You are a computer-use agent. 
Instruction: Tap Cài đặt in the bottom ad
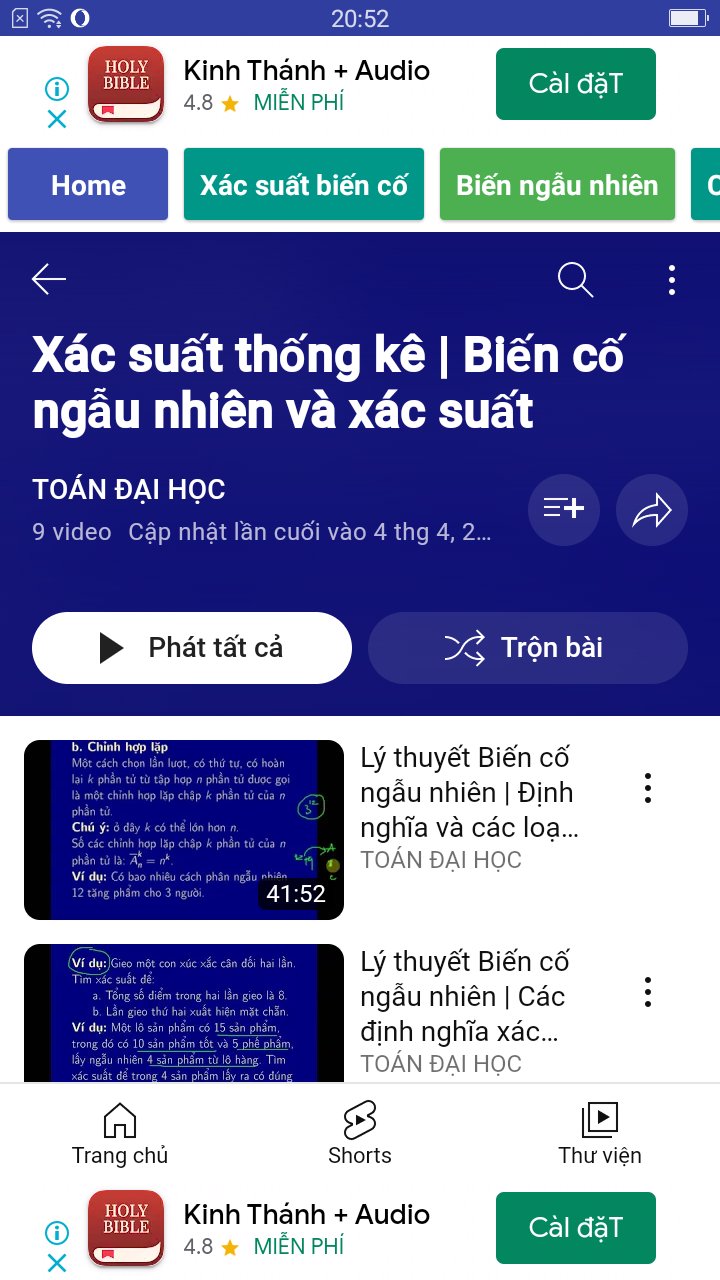(575, 1228)
